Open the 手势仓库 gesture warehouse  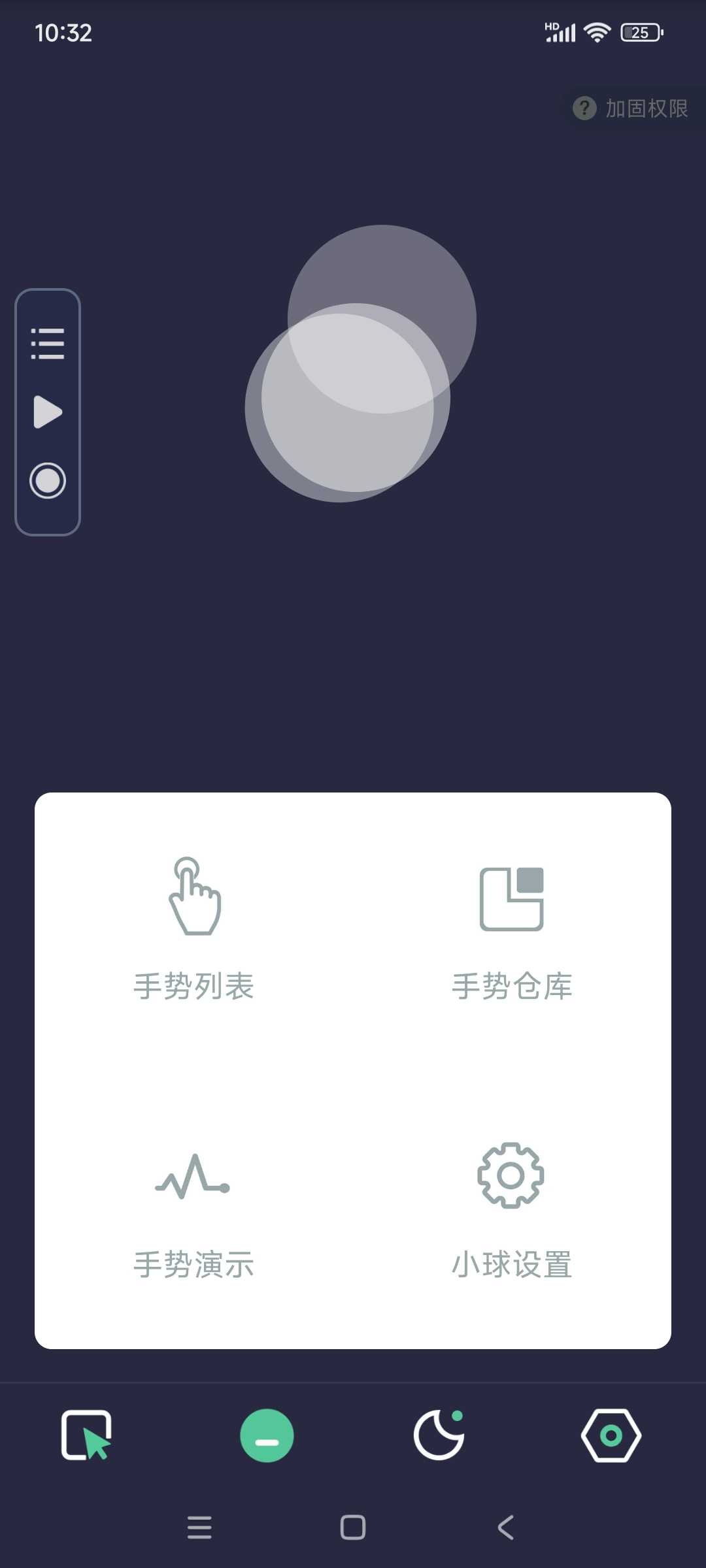point(511,928)
